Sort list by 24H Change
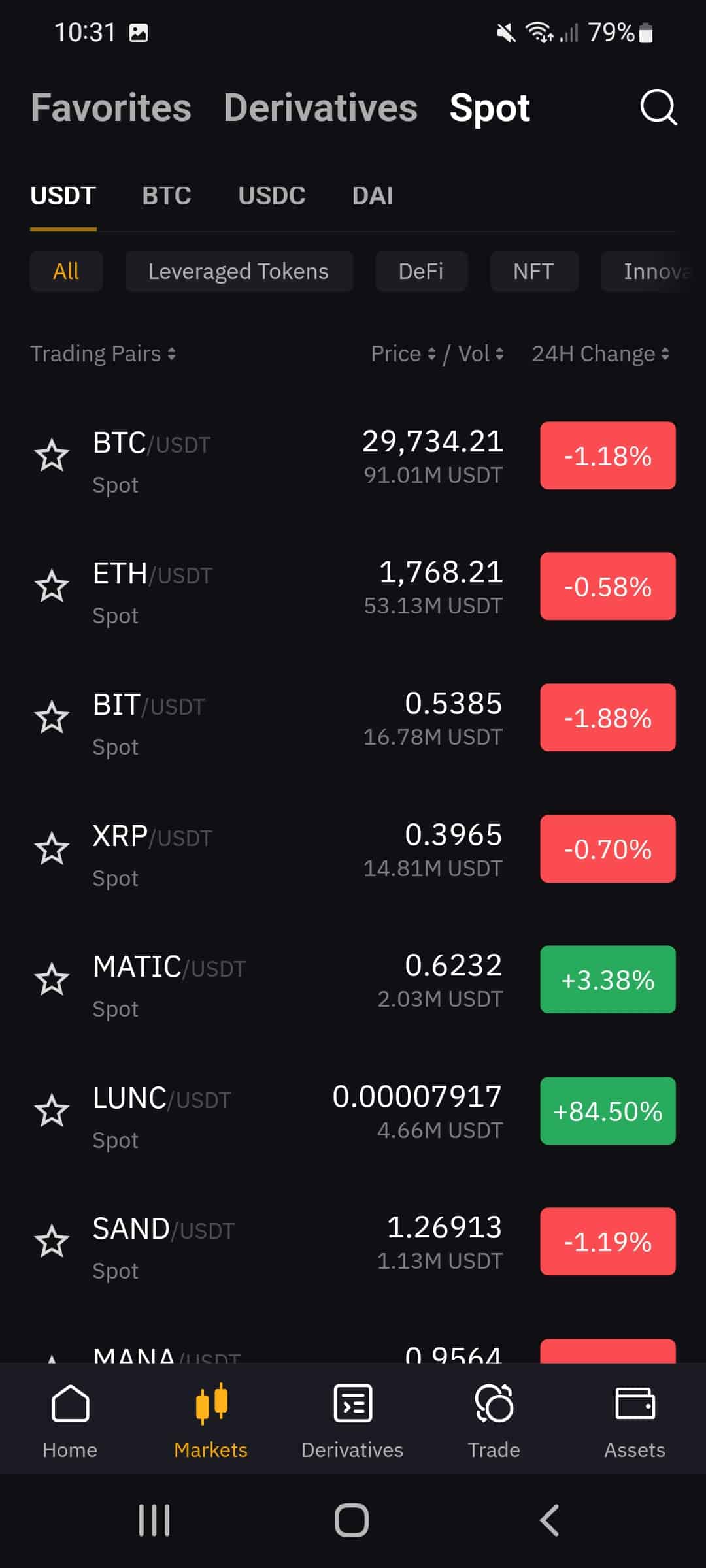 [601, 353]
